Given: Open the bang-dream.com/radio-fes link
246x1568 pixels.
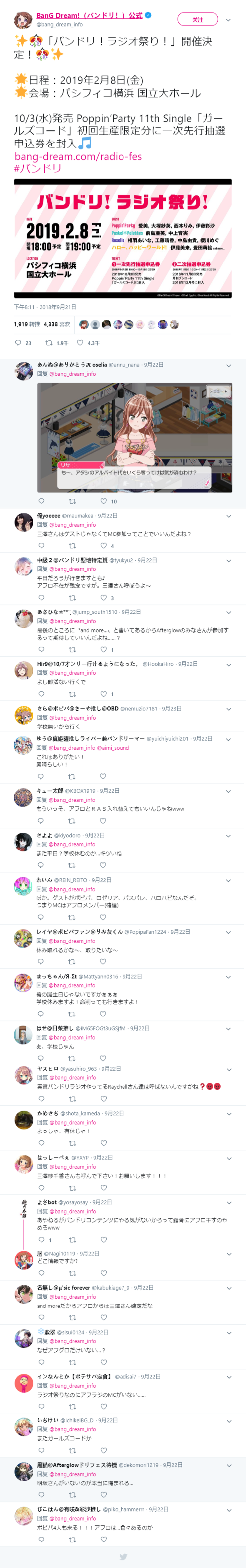Looking at the screenshot, I should click(x=78, y=156).
